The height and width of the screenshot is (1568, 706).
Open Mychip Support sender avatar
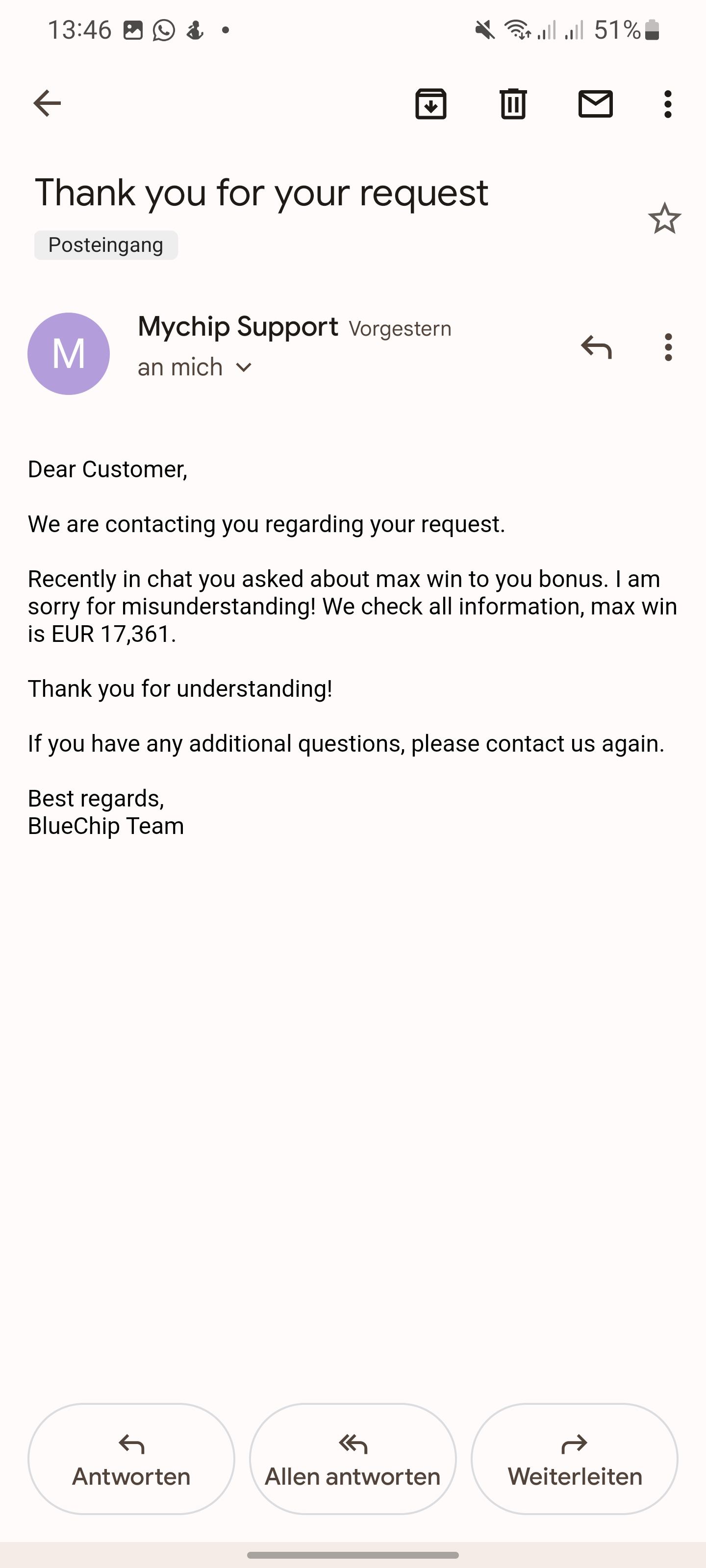click(x=69, y=354)
